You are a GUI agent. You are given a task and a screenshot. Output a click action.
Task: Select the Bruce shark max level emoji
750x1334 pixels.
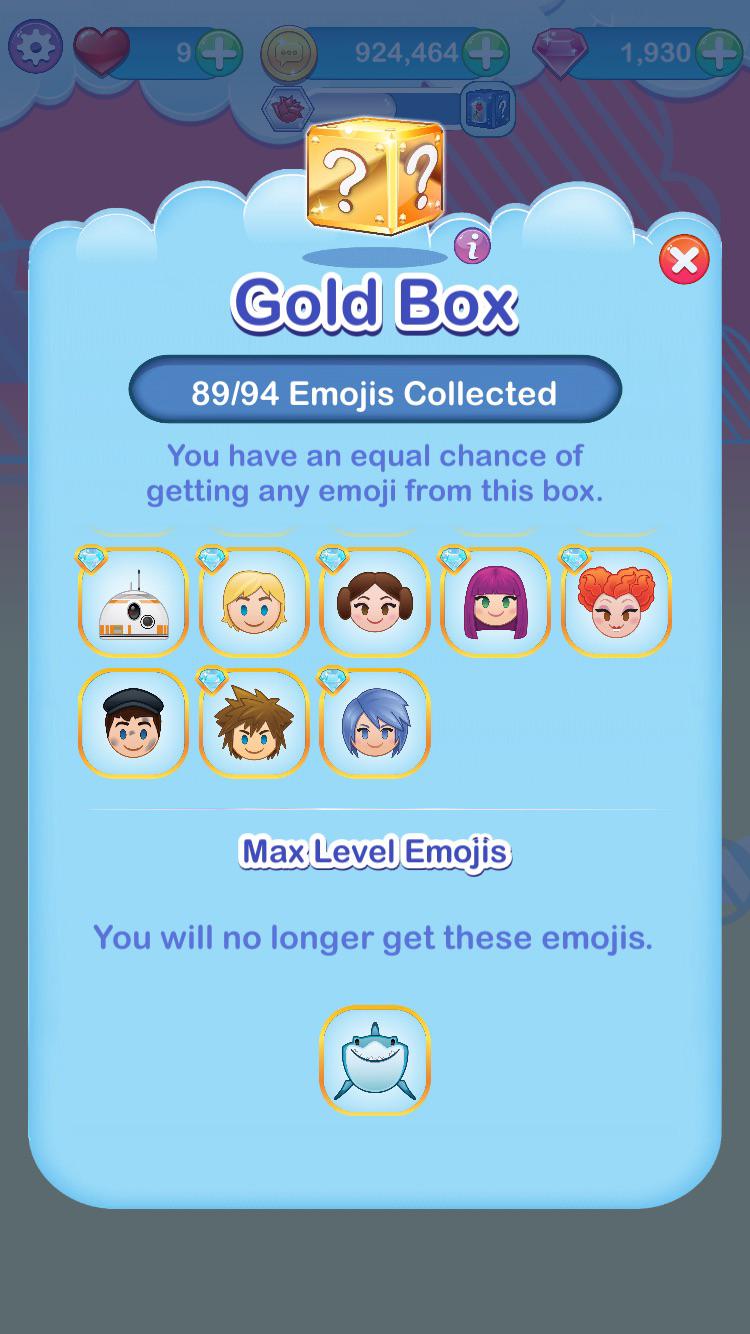pos(374,1059)
